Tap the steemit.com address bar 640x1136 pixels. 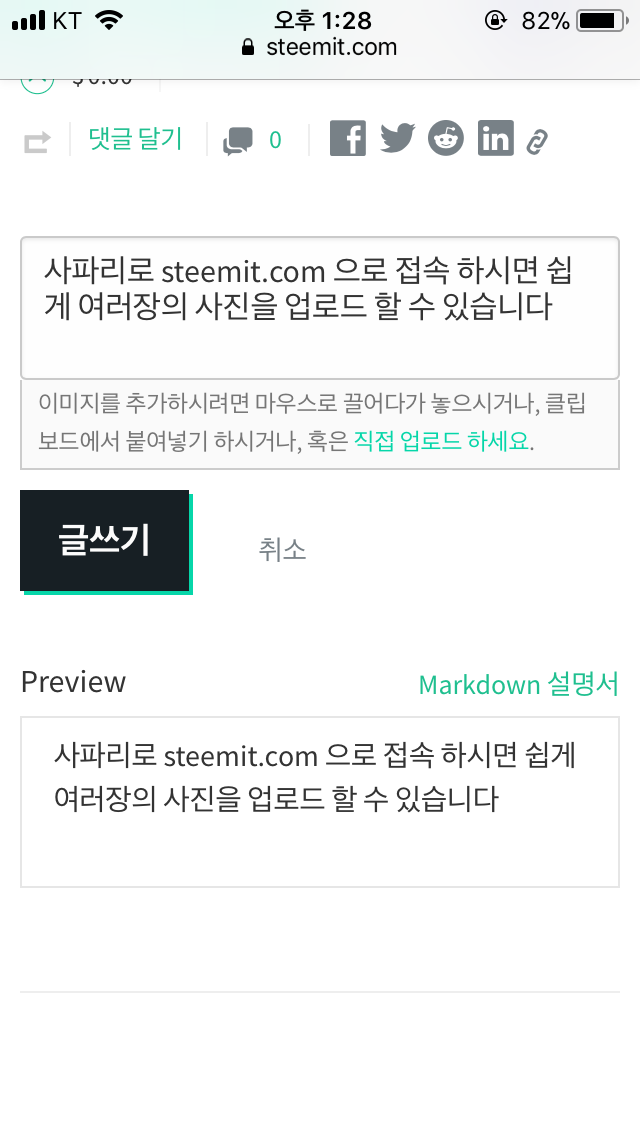320,48
